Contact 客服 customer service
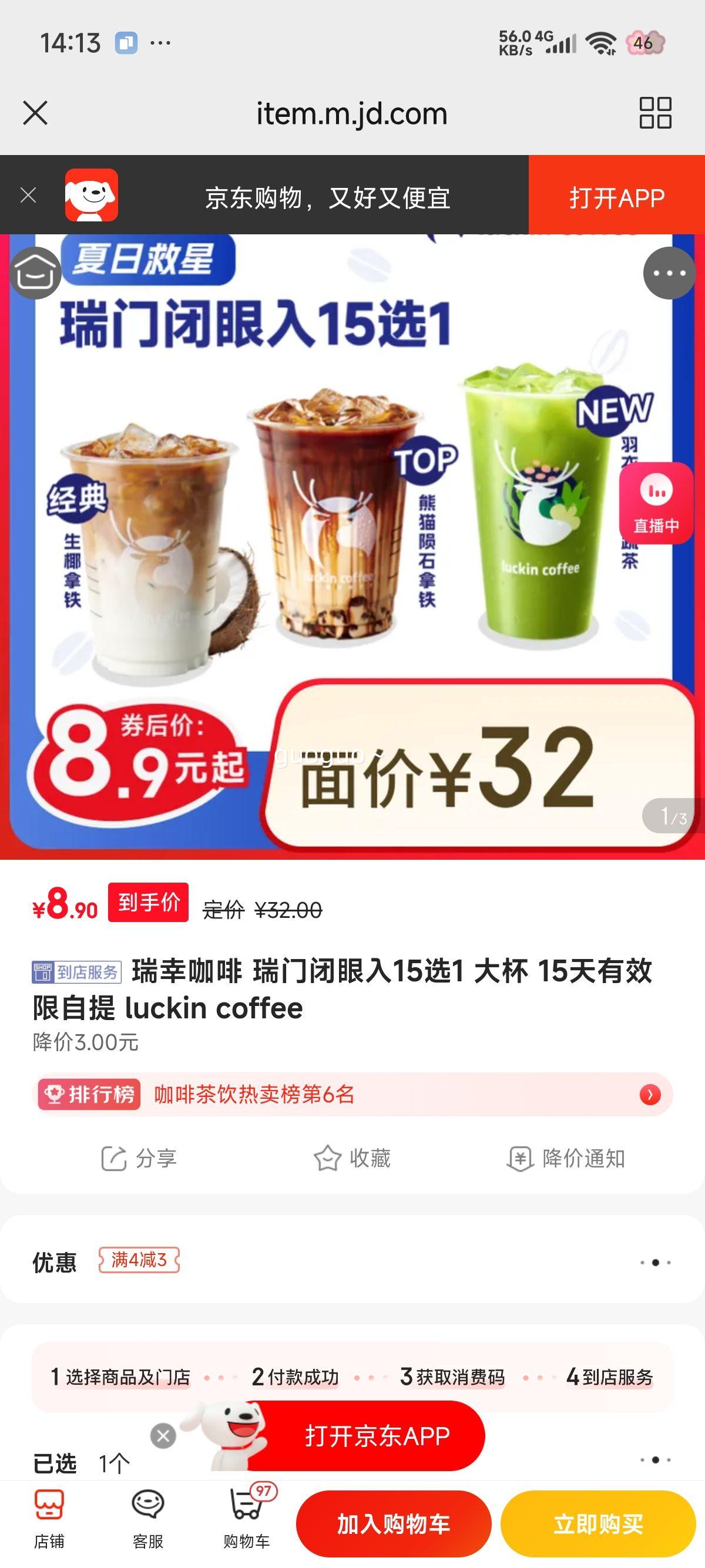Image resolution: width=705 pixels, height=1568 pixels. [x=148, y=1519]
